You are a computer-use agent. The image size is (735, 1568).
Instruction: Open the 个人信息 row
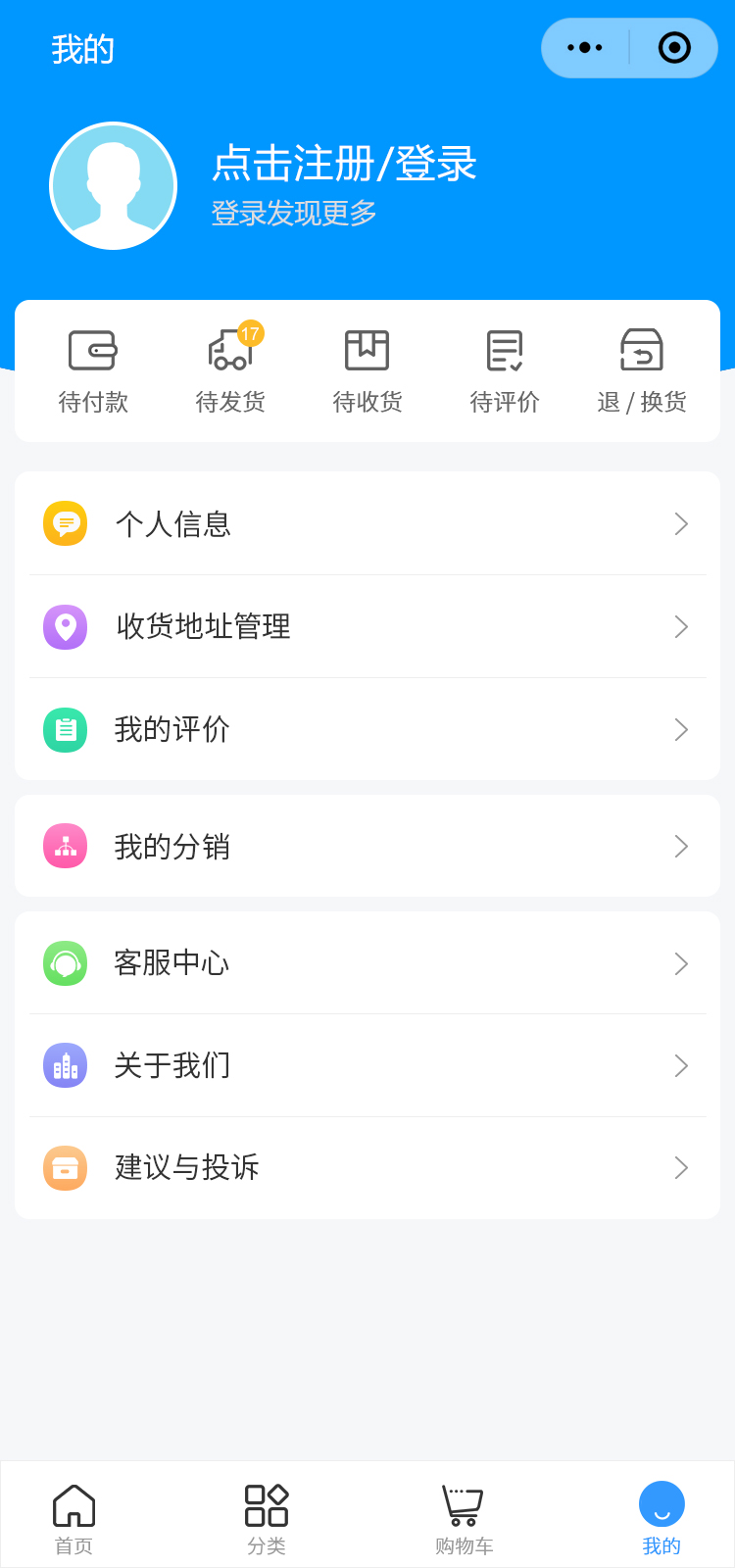click(367, 524)
